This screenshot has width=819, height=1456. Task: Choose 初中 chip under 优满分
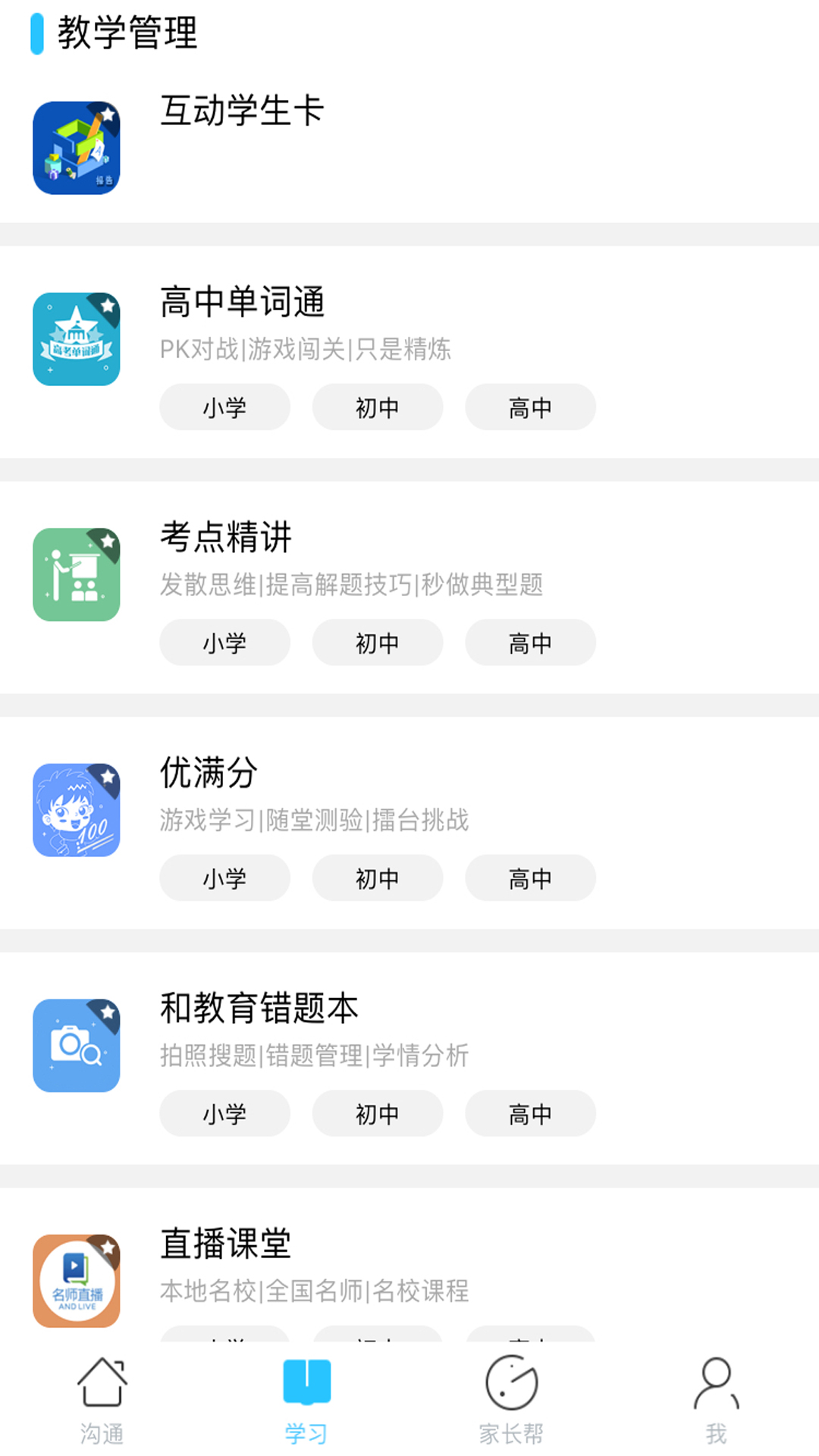tap(378, 878)
